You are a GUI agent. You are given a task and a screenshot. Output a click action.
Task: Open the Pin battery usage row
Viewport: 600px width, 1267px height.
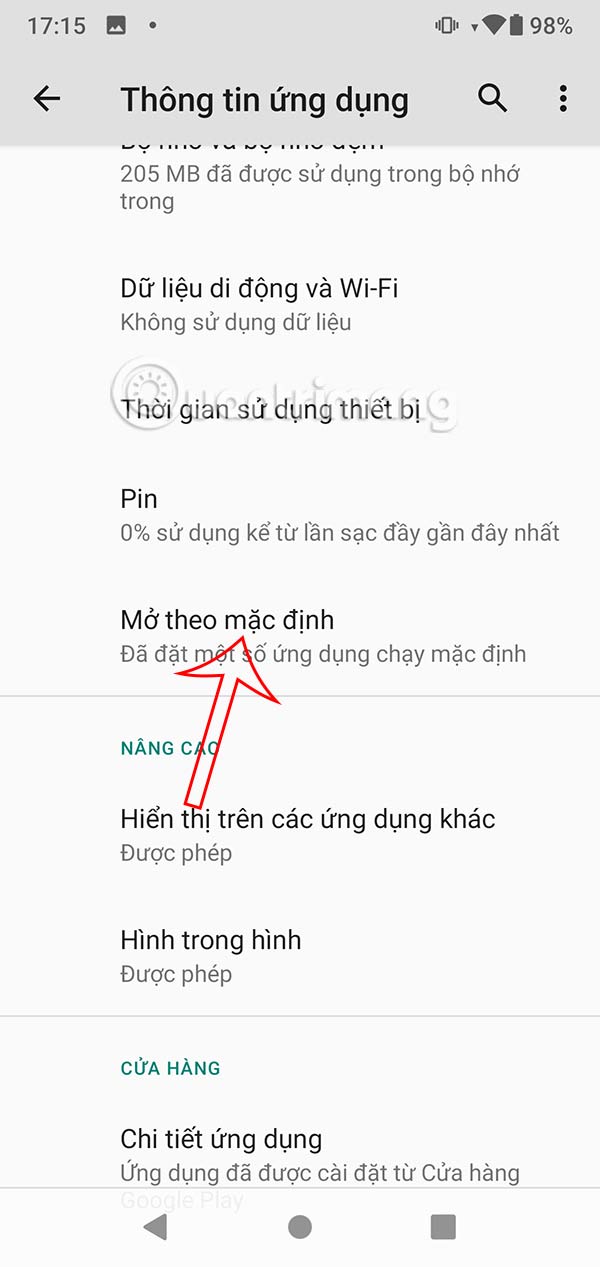(x=300, y=514)
